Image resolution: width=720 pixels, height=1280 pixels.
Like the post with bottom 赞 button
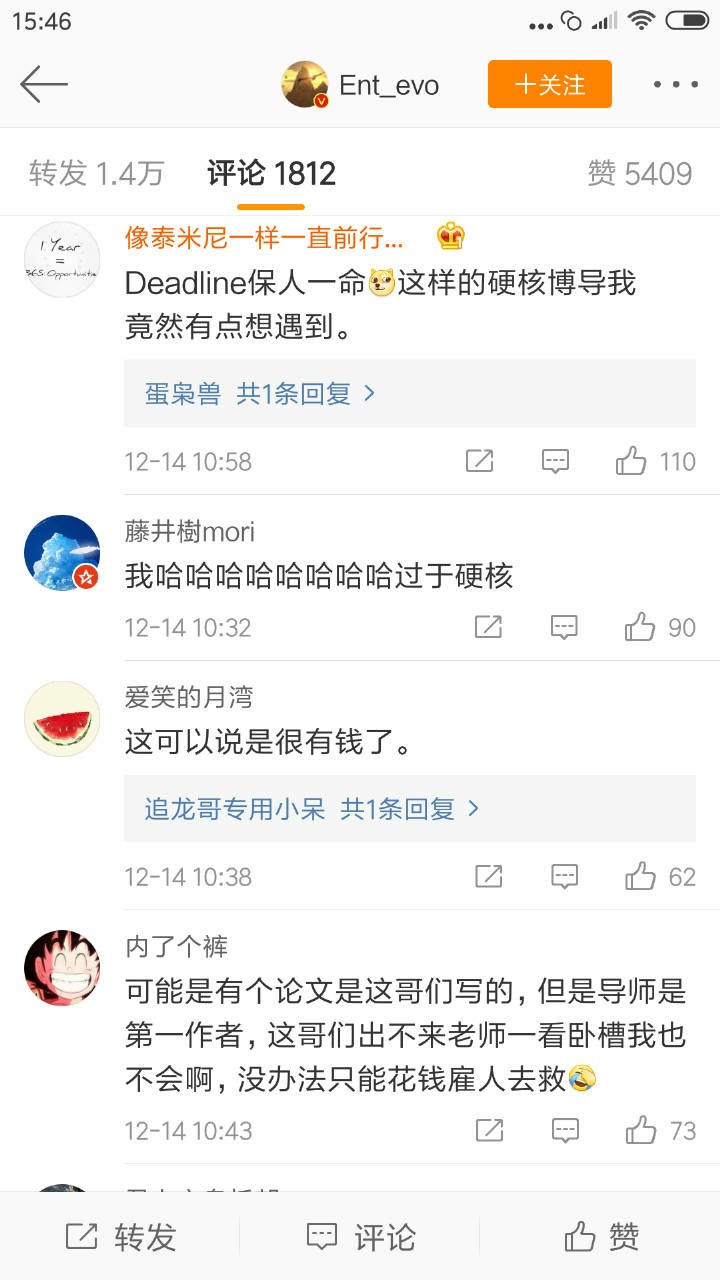click(600, 1237)
